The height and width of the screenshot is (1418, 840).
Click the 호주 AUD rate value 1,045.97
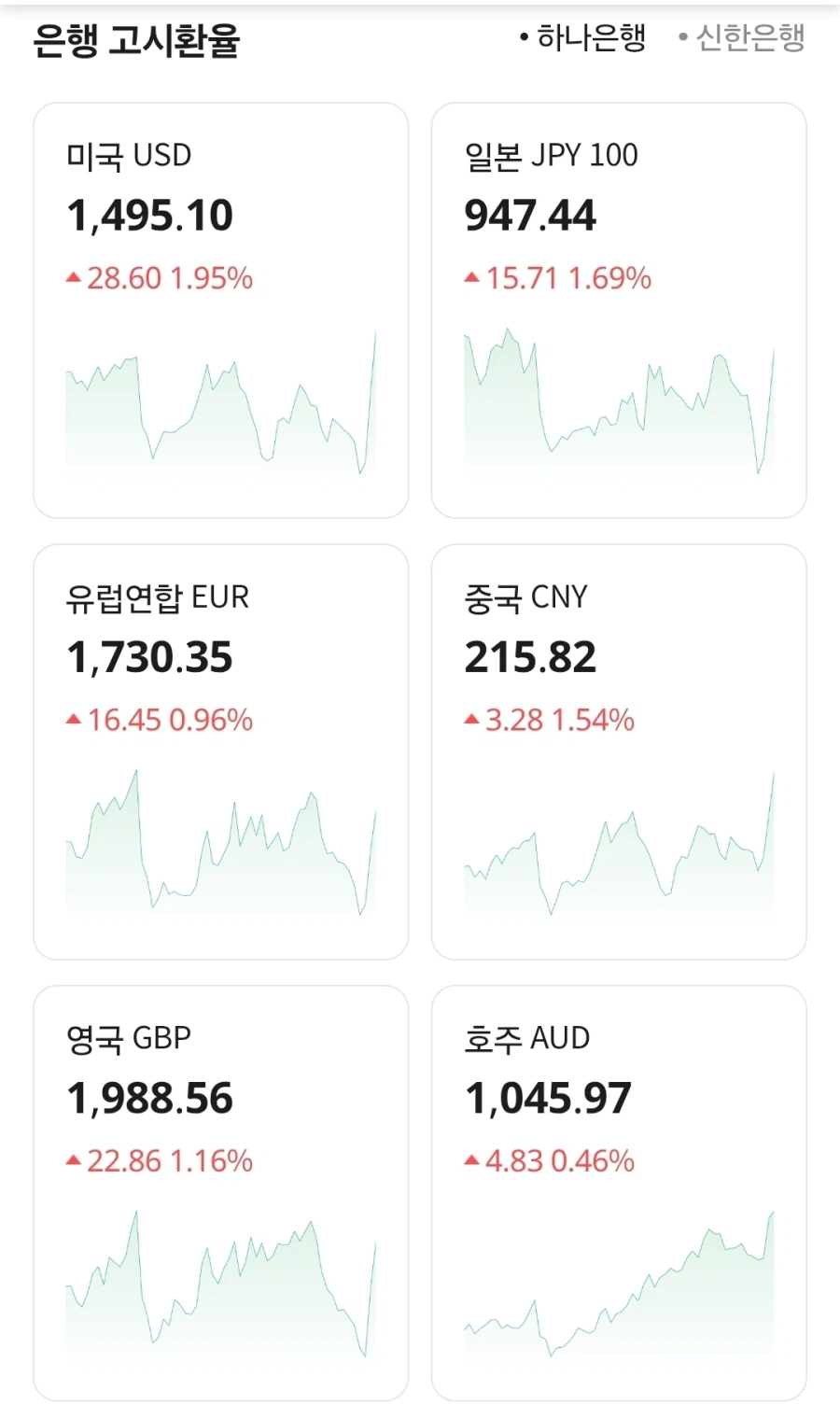click(549, 1099)
